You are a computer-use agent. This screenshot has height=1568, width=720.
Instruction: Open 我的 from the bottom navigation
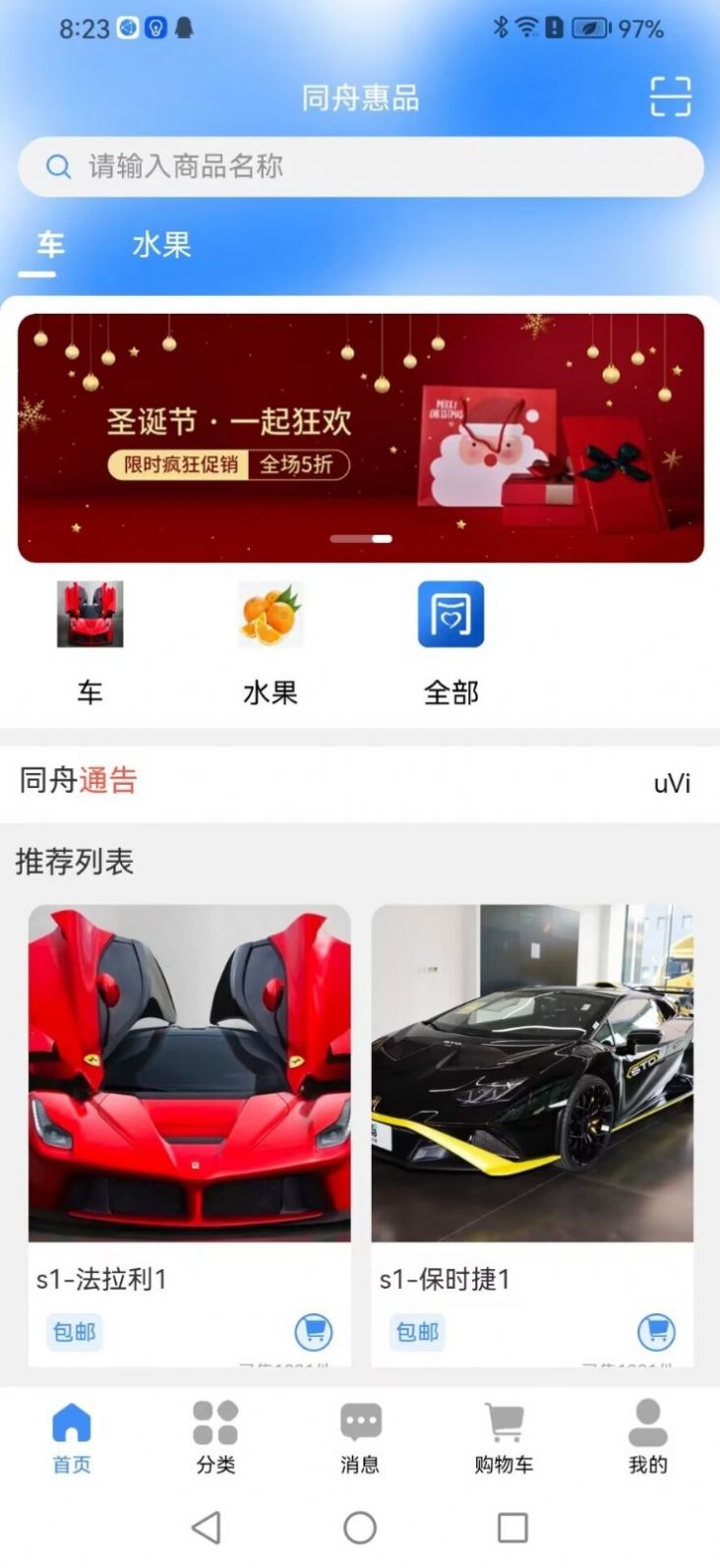click(645, 1435)
